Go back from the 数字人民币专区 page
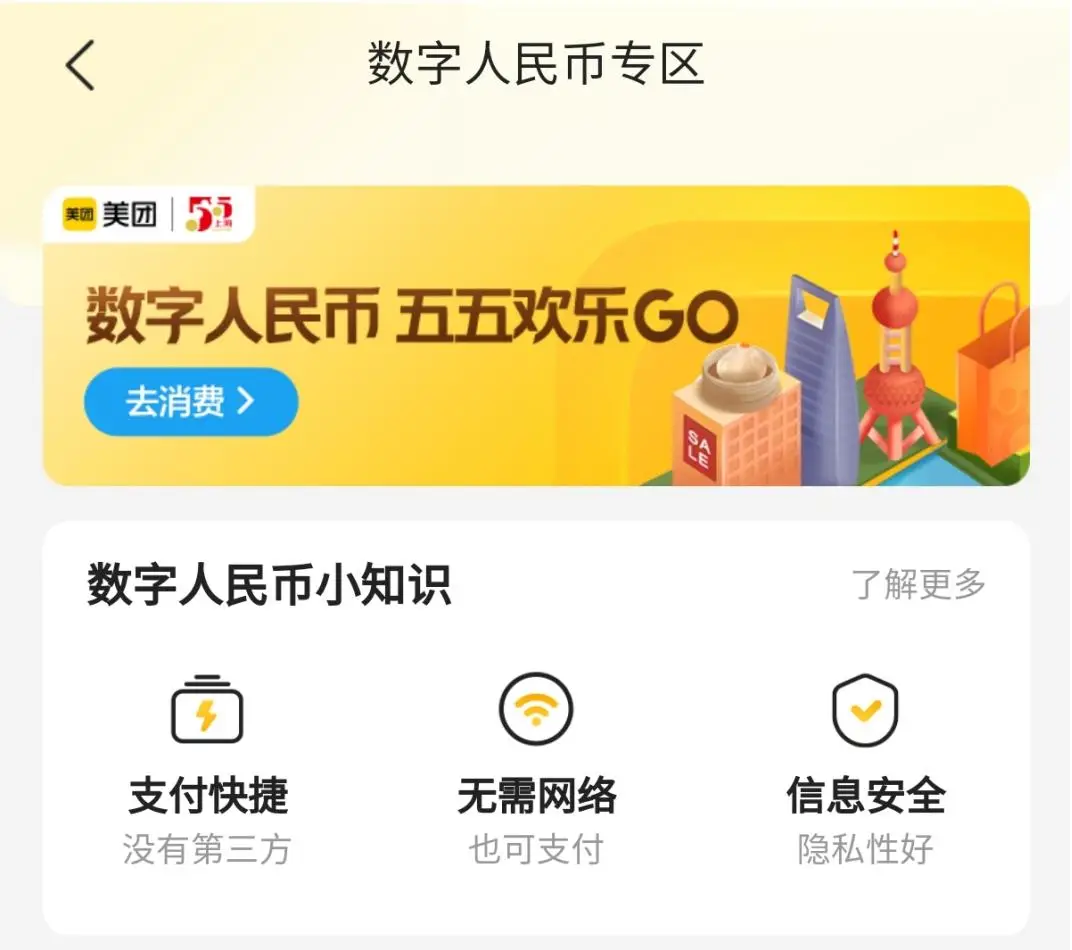The image size is (1072, 950). 80,66
